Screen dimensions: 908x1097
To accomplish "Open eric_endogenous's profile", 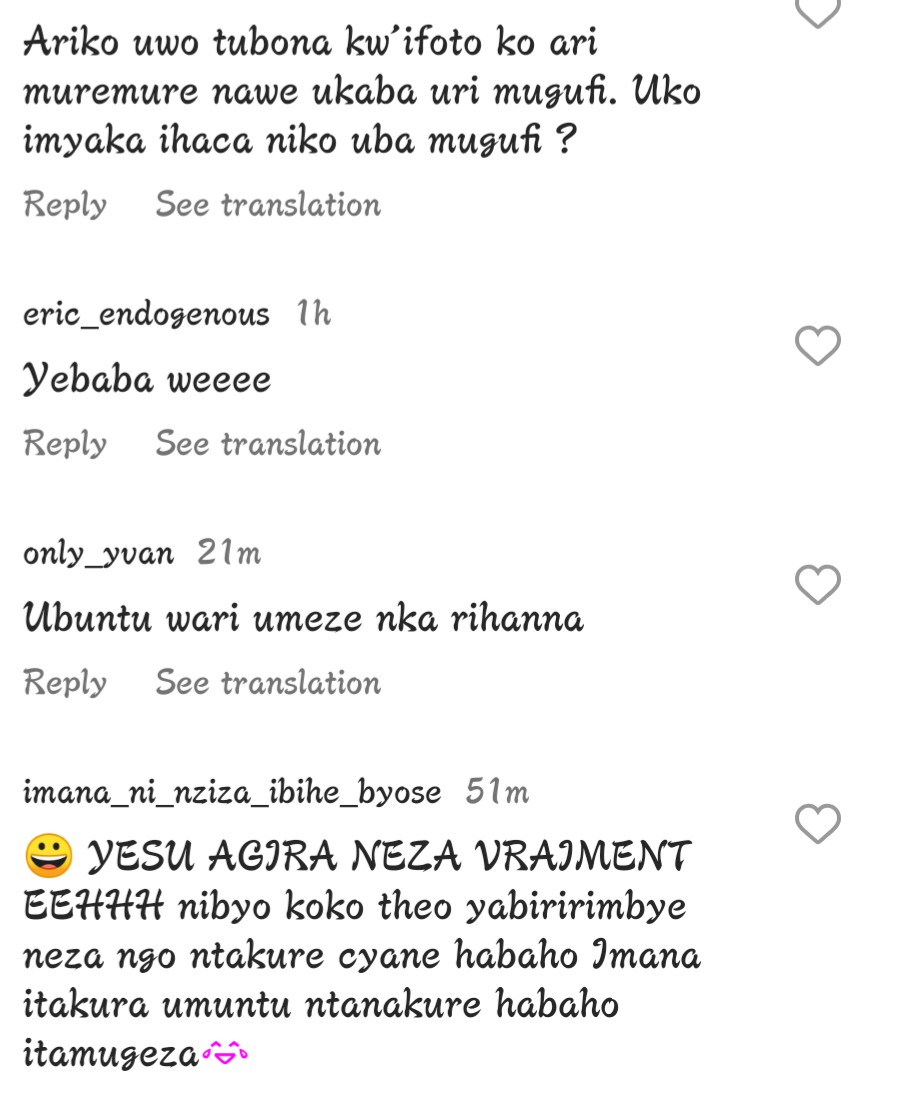I will [146, 314].
